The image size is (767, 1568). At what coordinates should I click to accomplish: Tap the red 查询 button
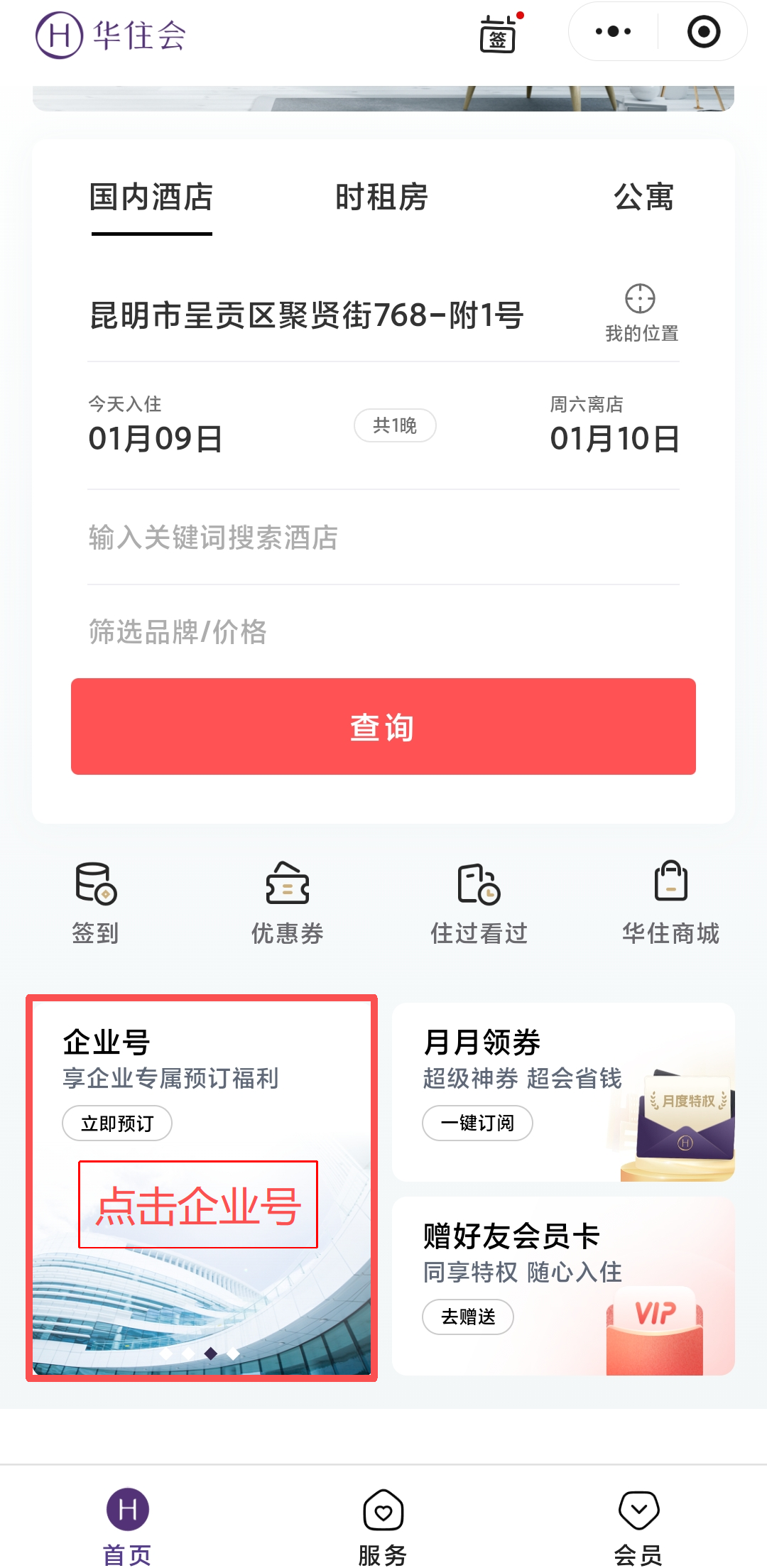(x=383, y=726)
